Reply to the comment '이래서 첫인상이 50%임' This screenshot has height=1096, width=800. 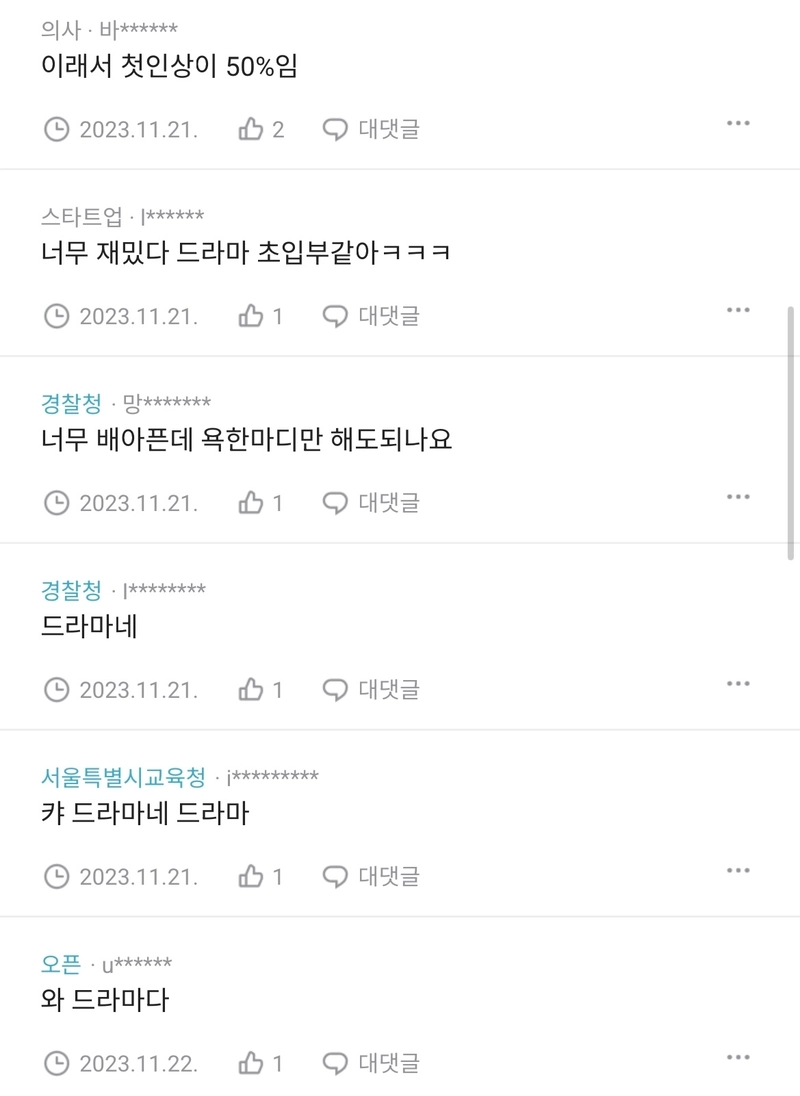tap(371, 129)
